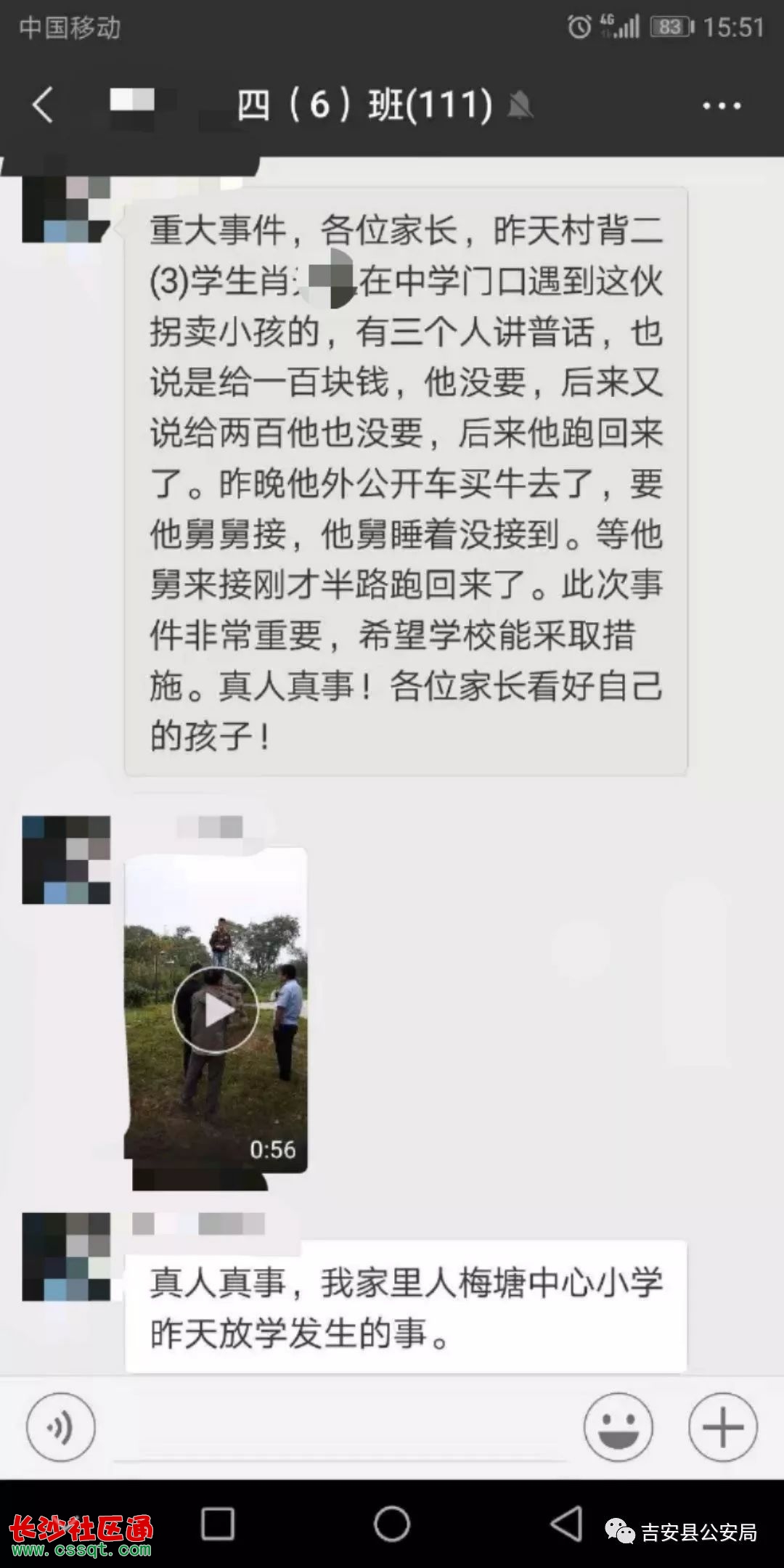The image size is (784, 1568).
Task: Go back from the 四(6)班 group chat
Action: click(43, 105)
